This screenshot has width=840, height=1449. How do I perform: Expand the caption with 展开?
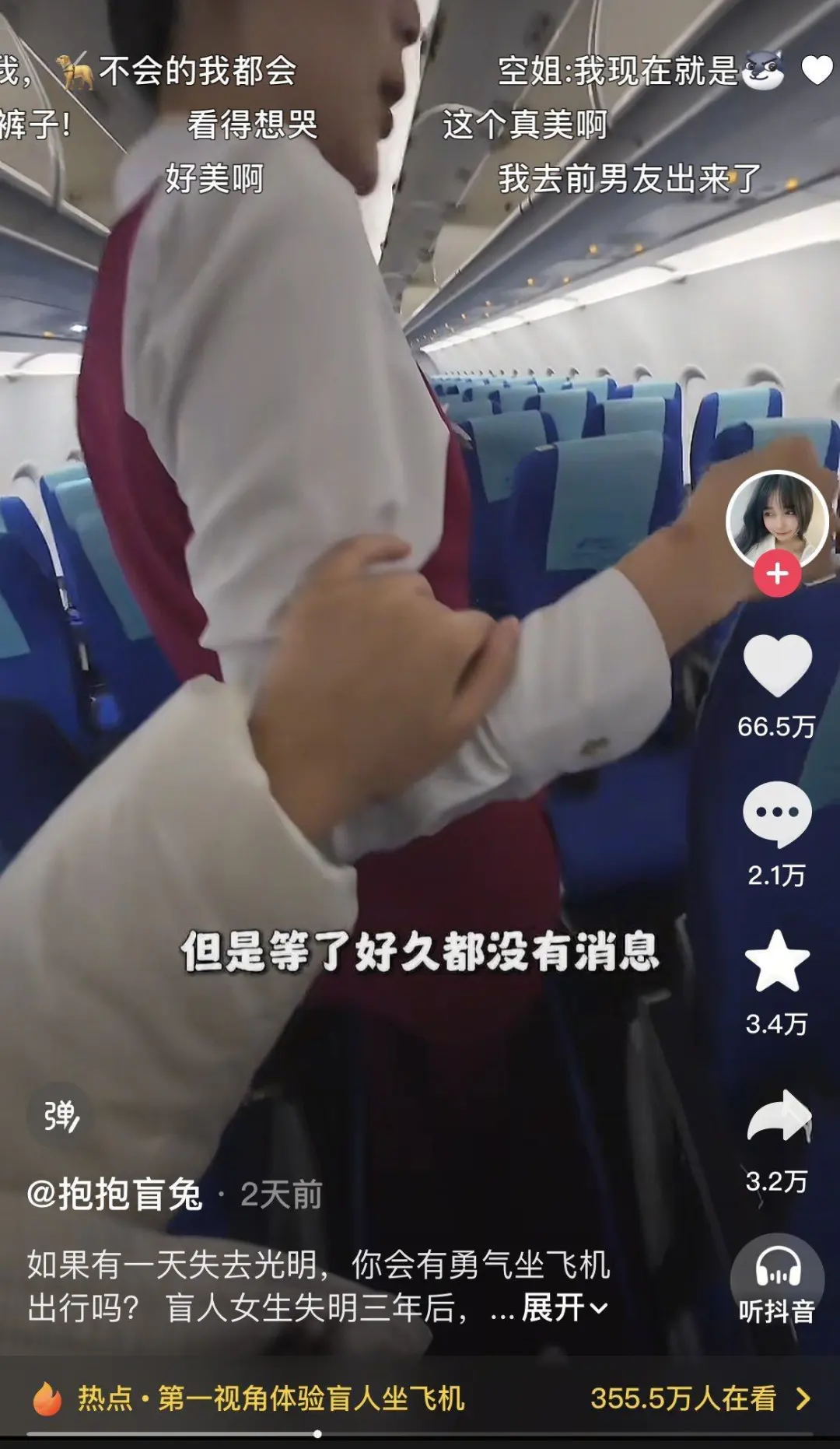click(x=564, y=1307)
